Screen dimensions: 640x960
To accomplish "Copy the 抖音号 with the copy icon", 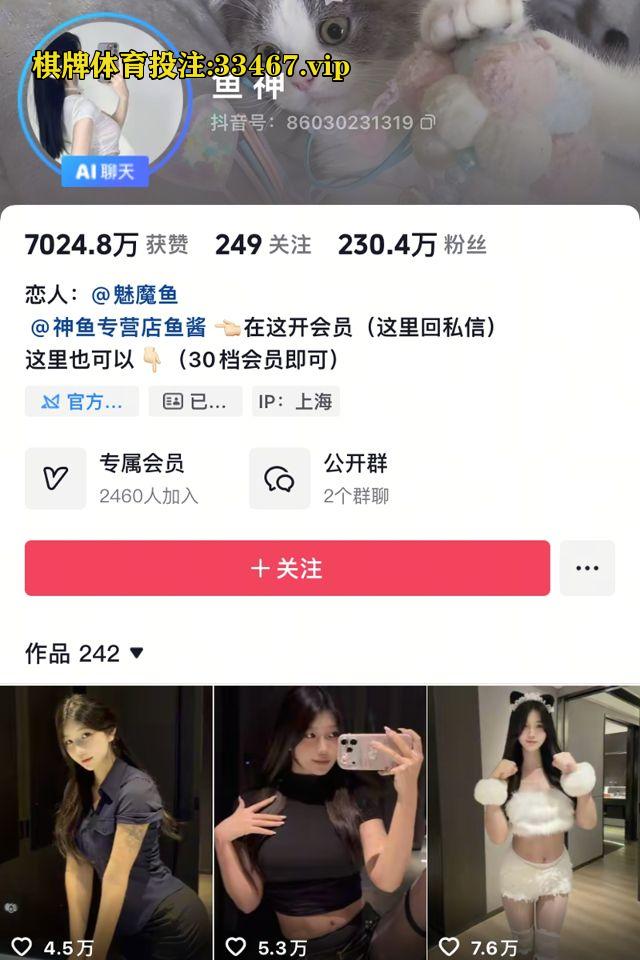I will click(428, 123).
